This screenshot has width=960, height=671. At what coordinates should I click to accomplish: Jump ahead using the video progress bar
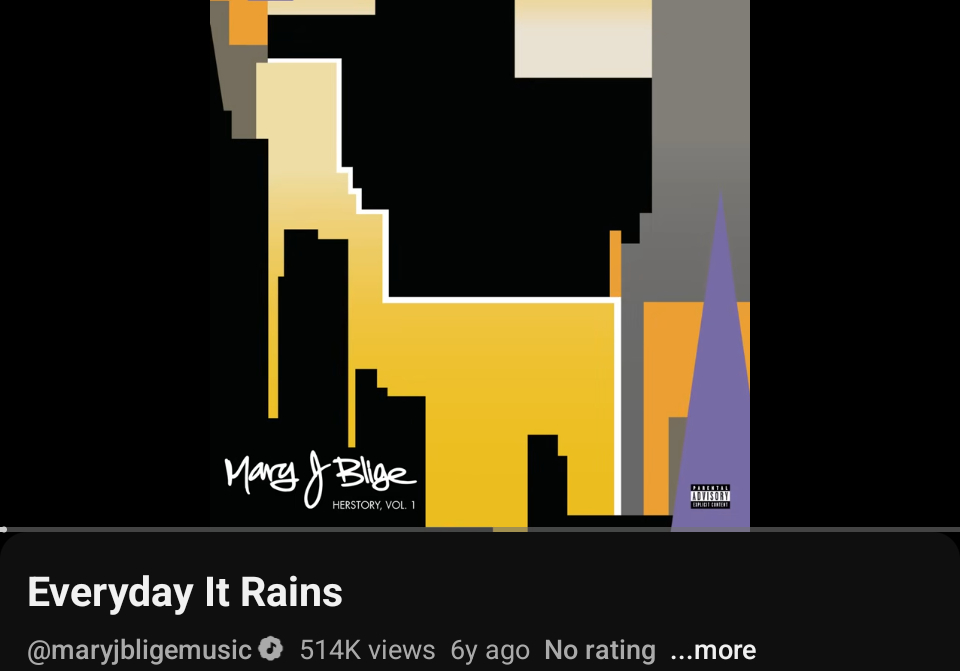coord(600,529)
